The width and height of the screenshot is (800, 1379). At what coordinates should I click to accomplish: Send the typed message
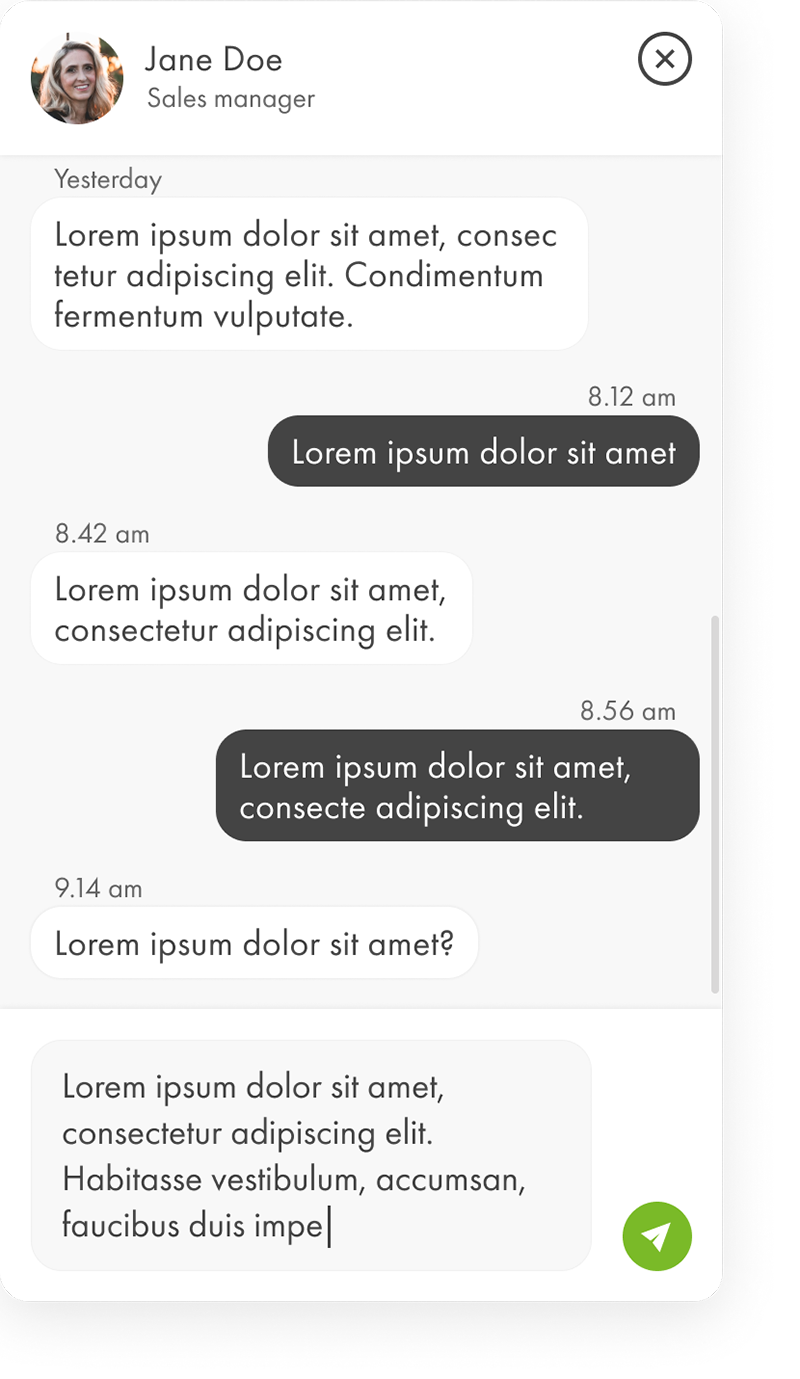click(x=657, y=1236)
